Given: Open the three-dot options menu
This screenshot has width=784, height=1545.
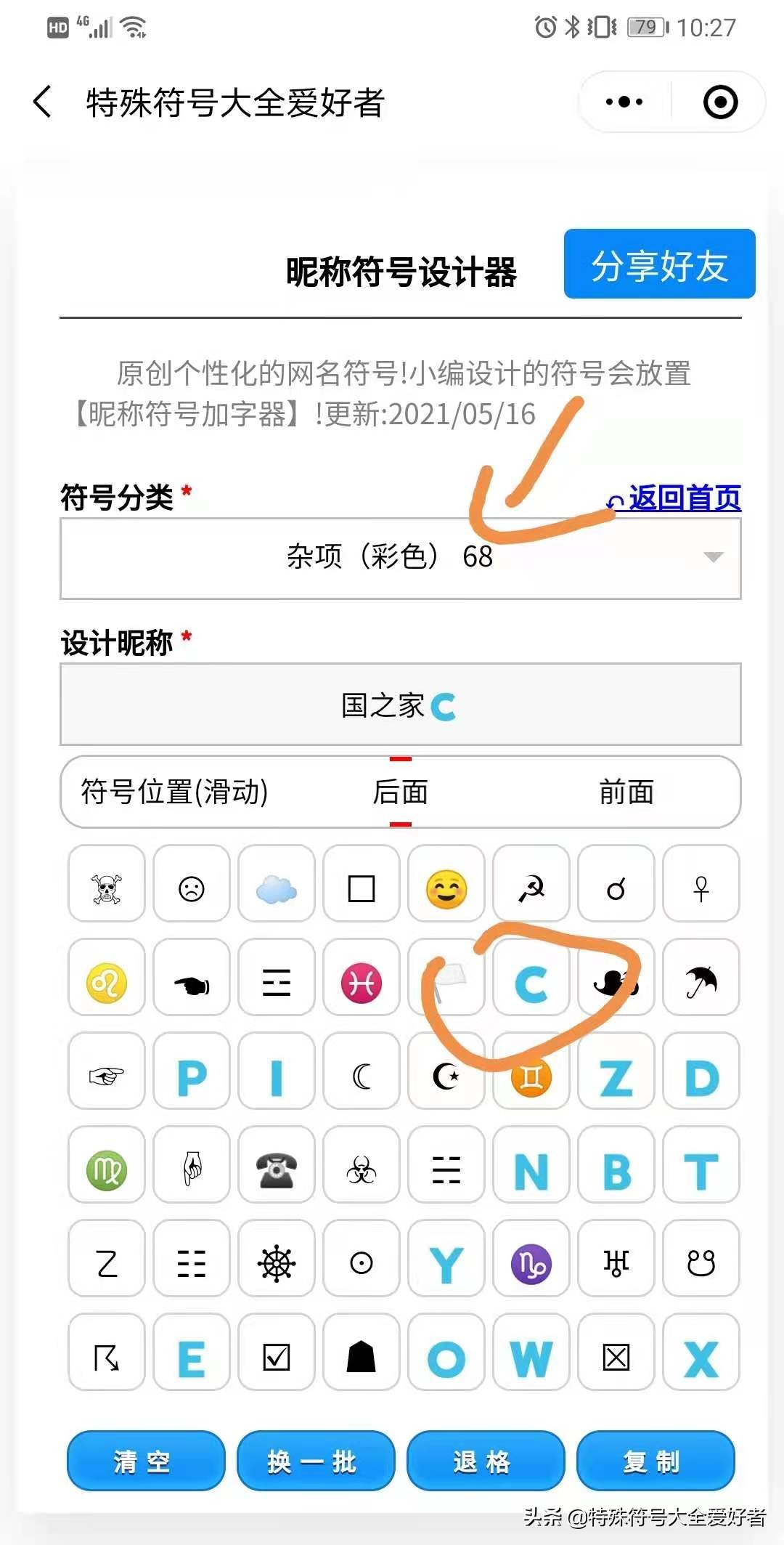Looking at the screenshot, I should tap(621, 102).
